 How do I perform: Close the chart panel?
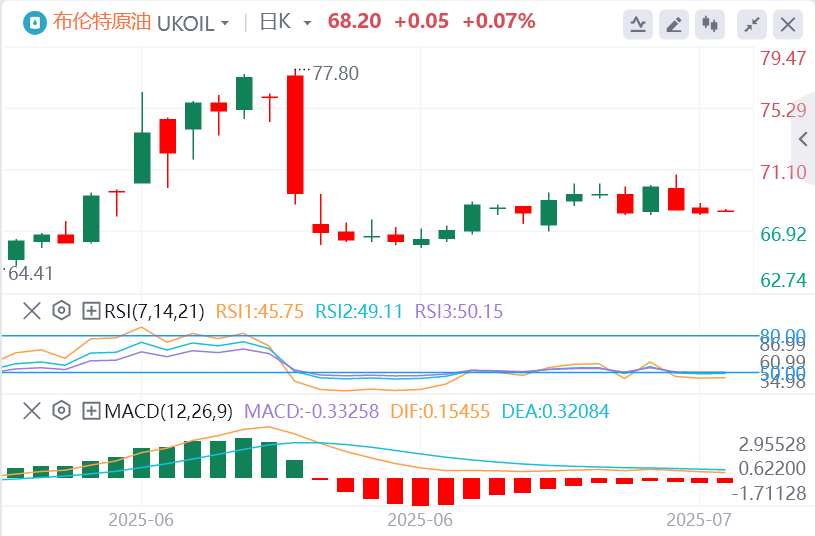pyautogui.click(x=789, y=23)
